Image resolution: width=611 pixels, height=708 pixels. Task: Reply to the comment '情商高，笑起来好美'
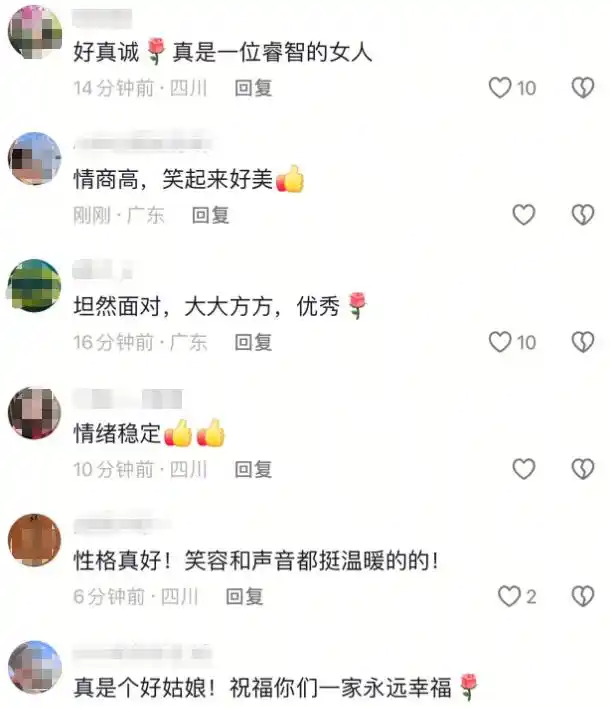point(211,215)
